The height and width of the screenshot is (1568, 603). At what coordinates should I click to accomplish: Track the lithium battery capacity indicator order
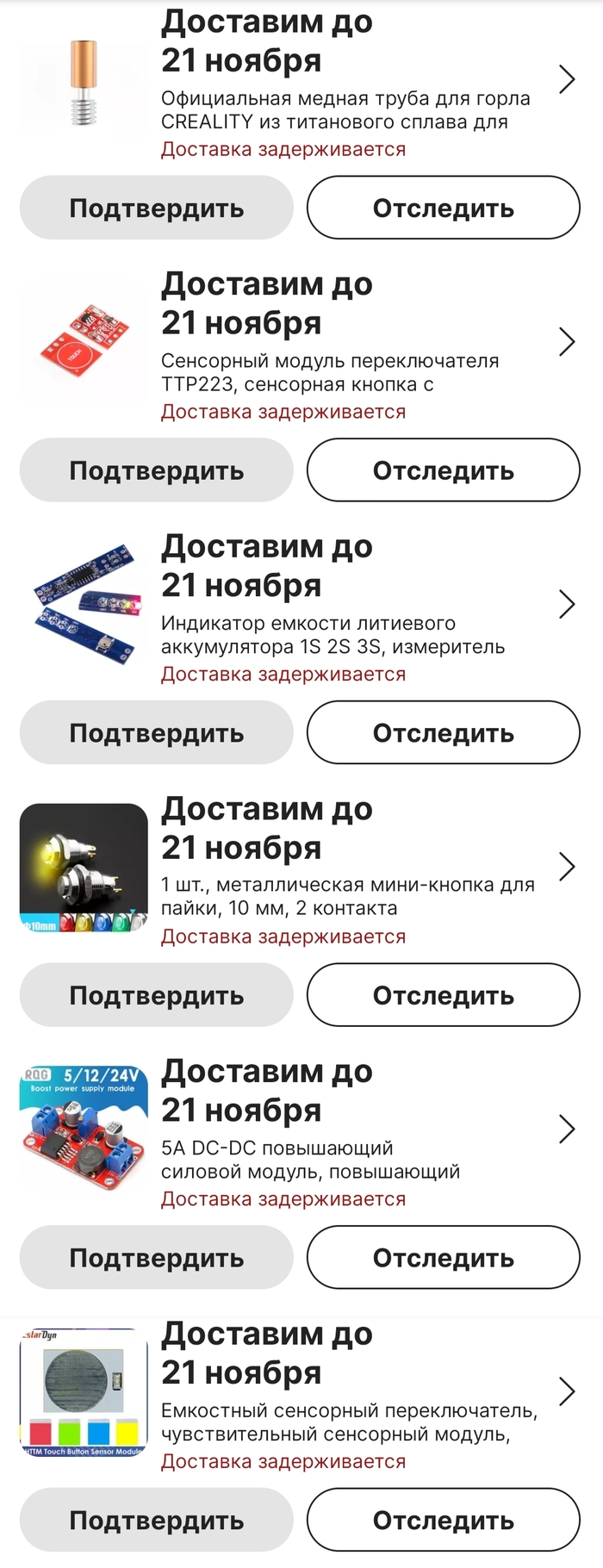tap(443, 732)
